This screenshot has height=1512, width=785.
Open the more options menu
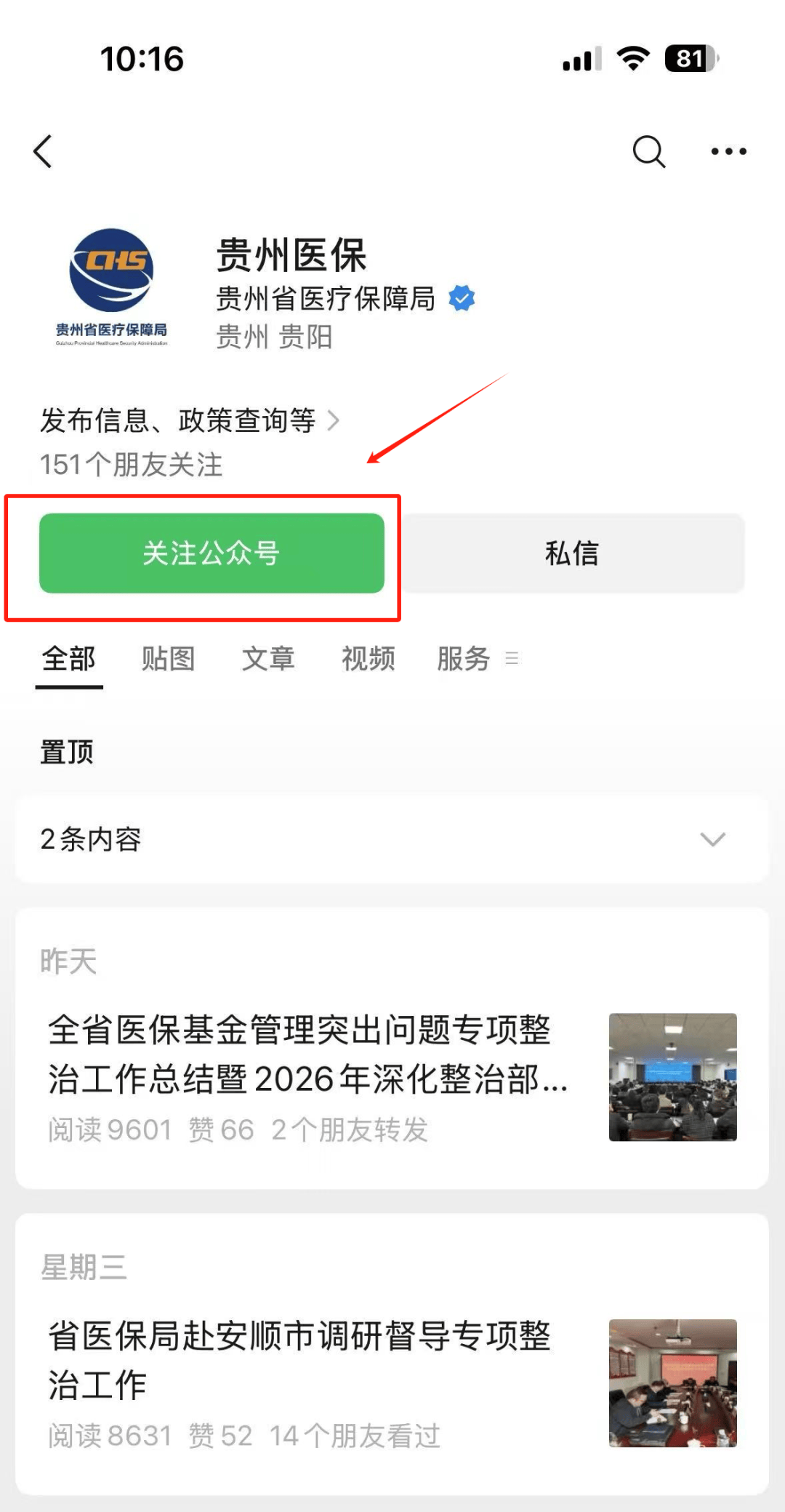[x=727, y=152]
